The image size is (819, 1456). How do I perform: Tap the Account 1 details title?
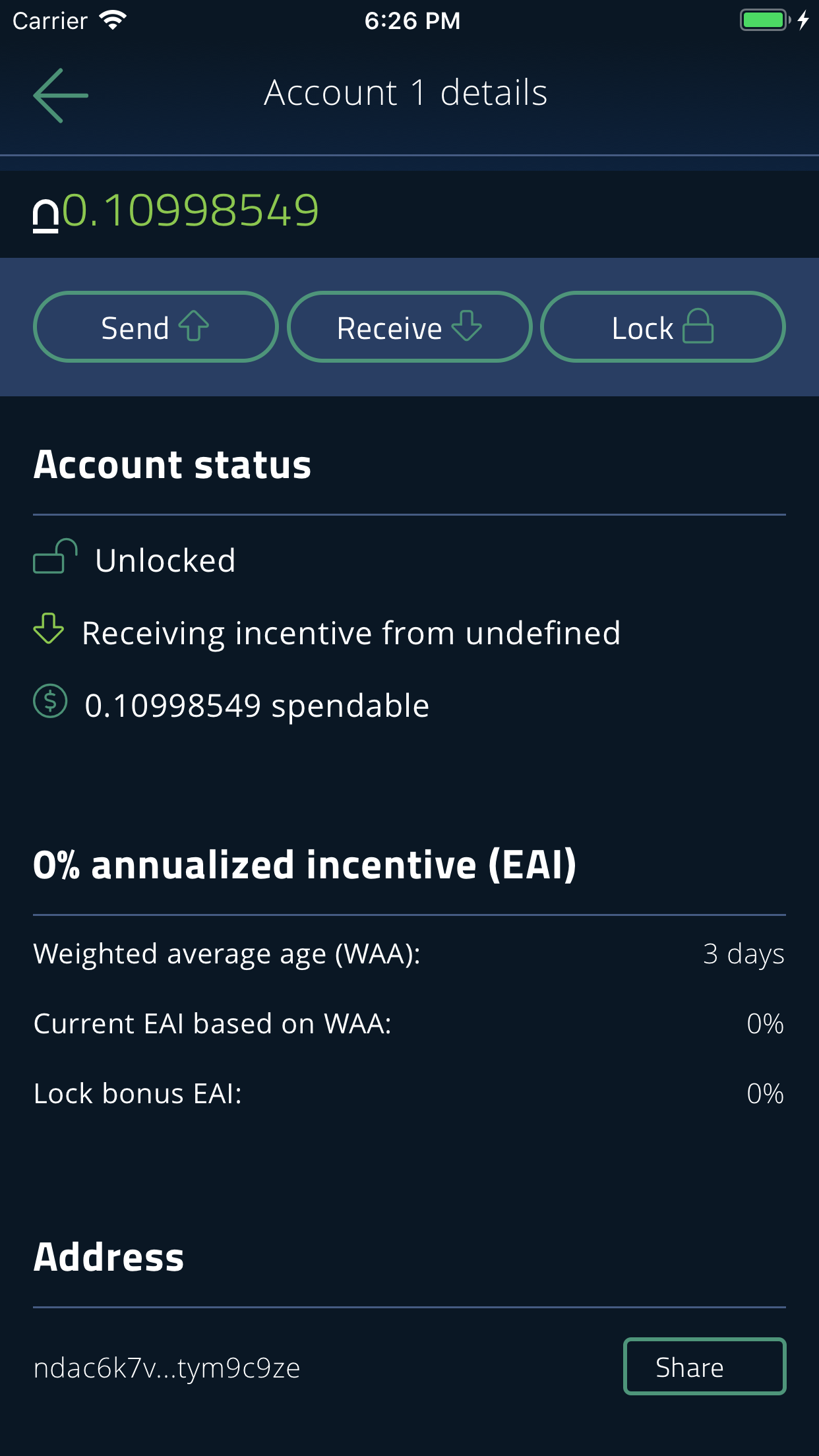406,92
